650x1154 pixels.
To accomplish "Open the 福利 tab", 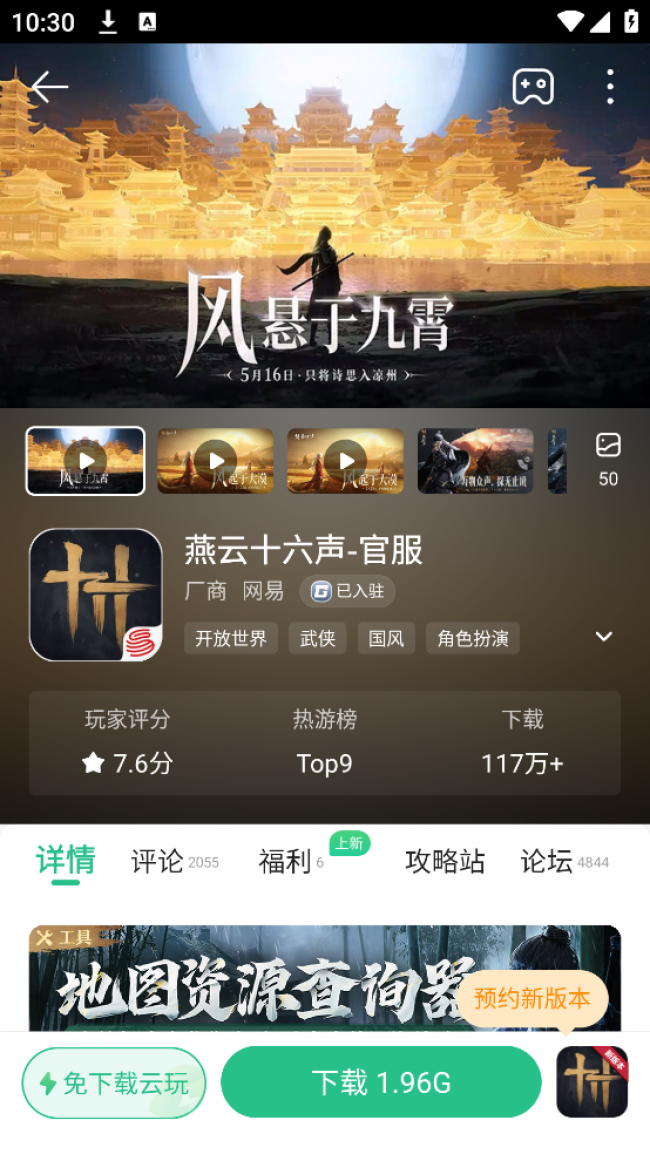I will pos(286,861).
